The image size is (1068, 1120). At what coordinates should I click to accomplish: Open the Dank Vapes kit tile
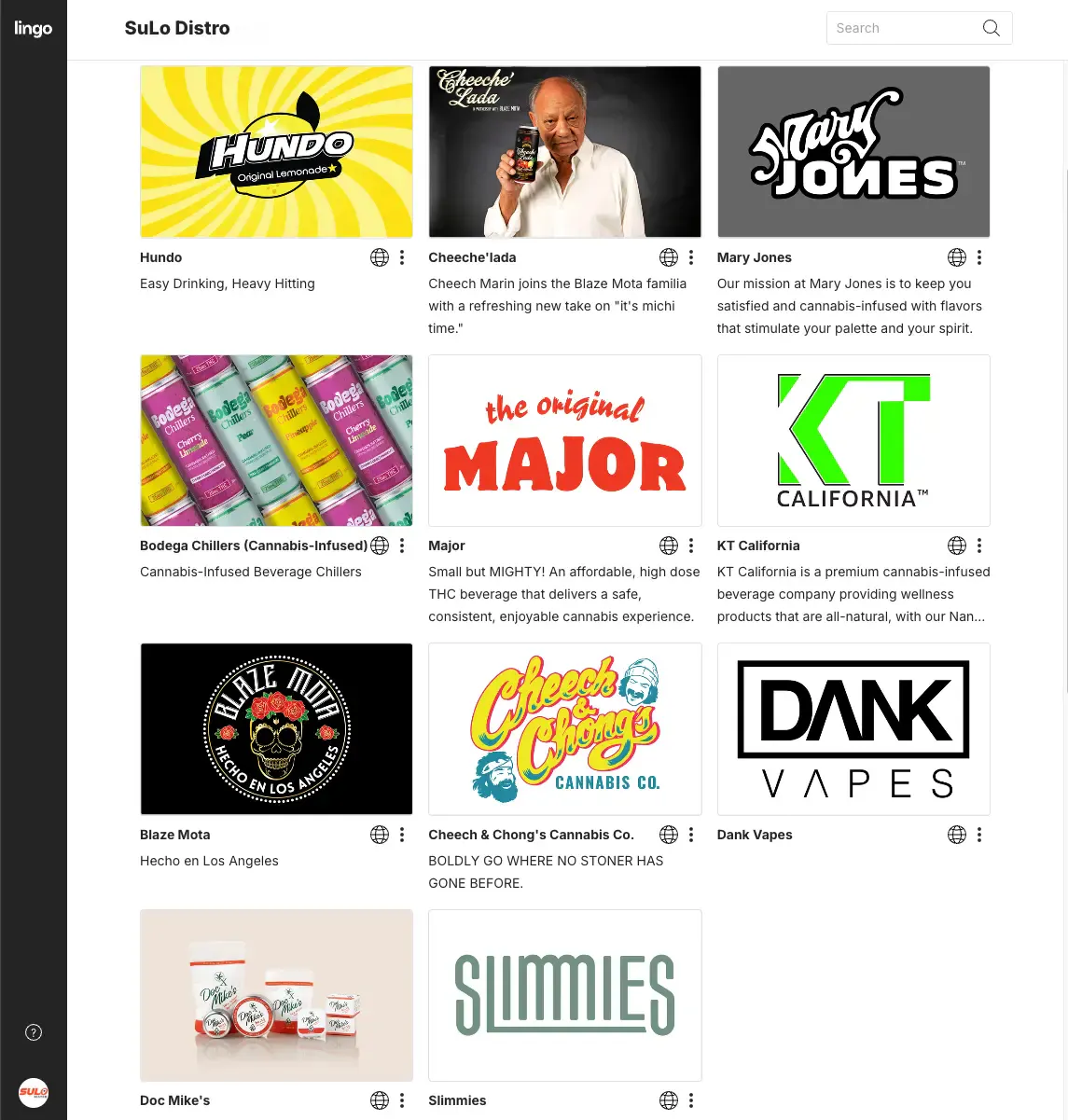[853, 728]
